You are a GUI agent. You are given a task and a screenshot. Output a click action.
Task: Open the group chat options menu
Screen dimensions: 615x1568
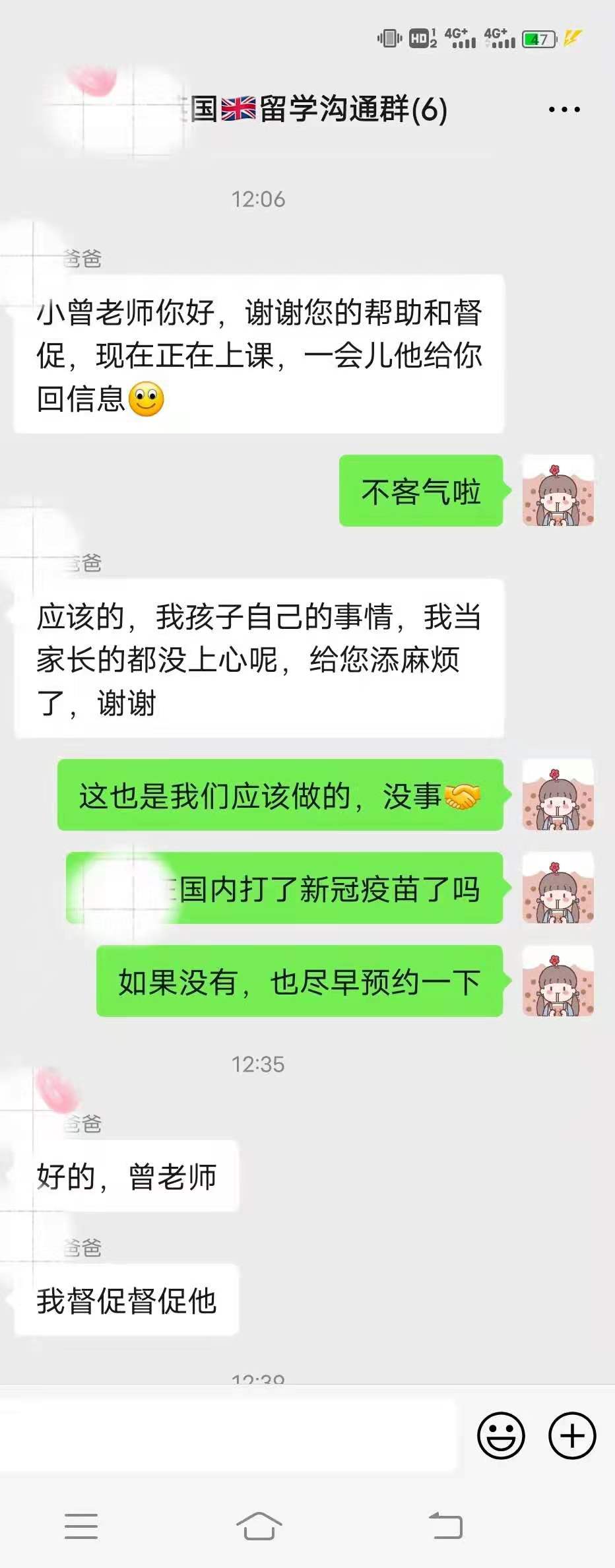point(564,110)
